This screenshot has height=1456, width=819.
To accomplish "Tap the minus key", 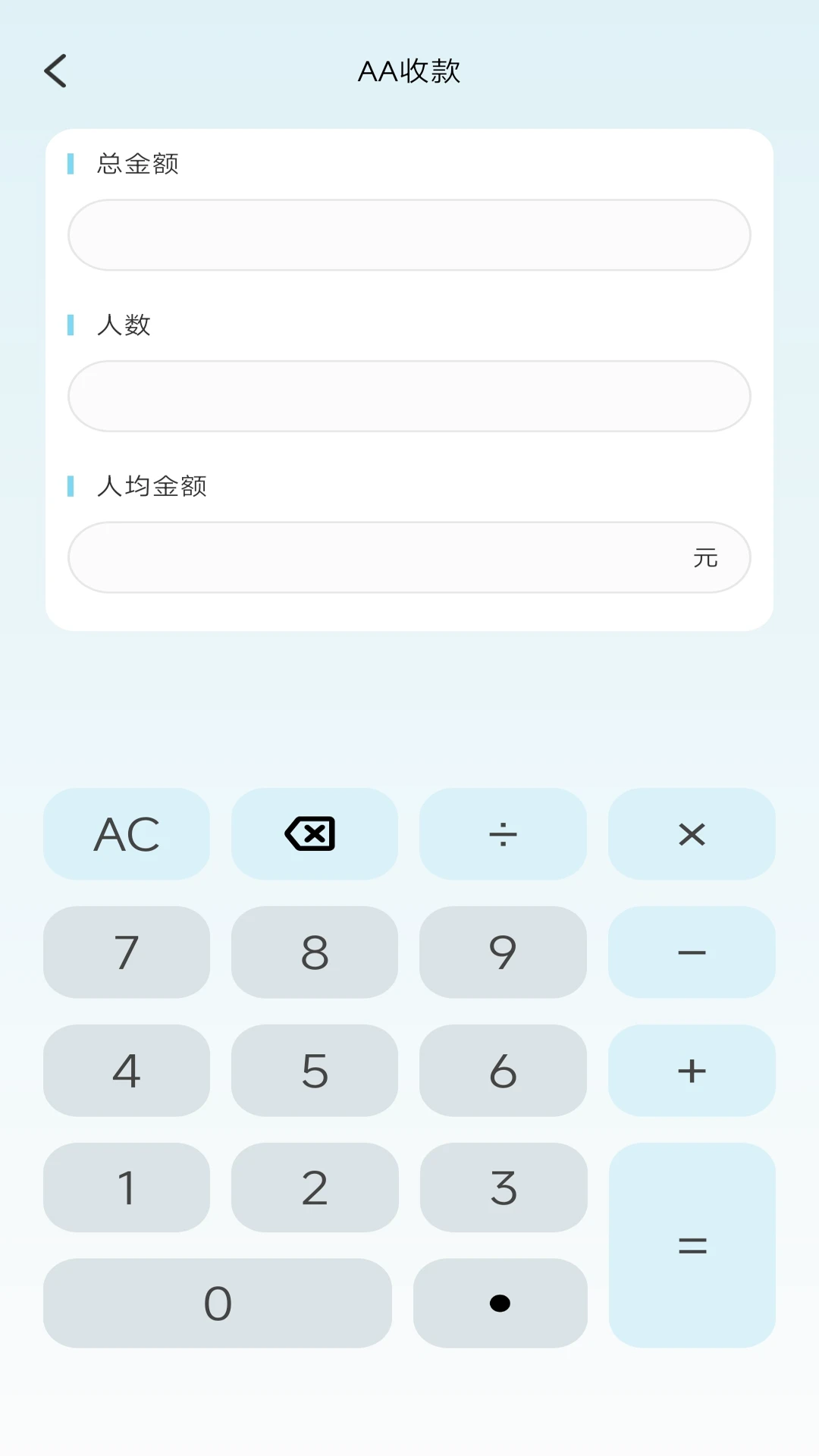I will [x=692, y=952].
